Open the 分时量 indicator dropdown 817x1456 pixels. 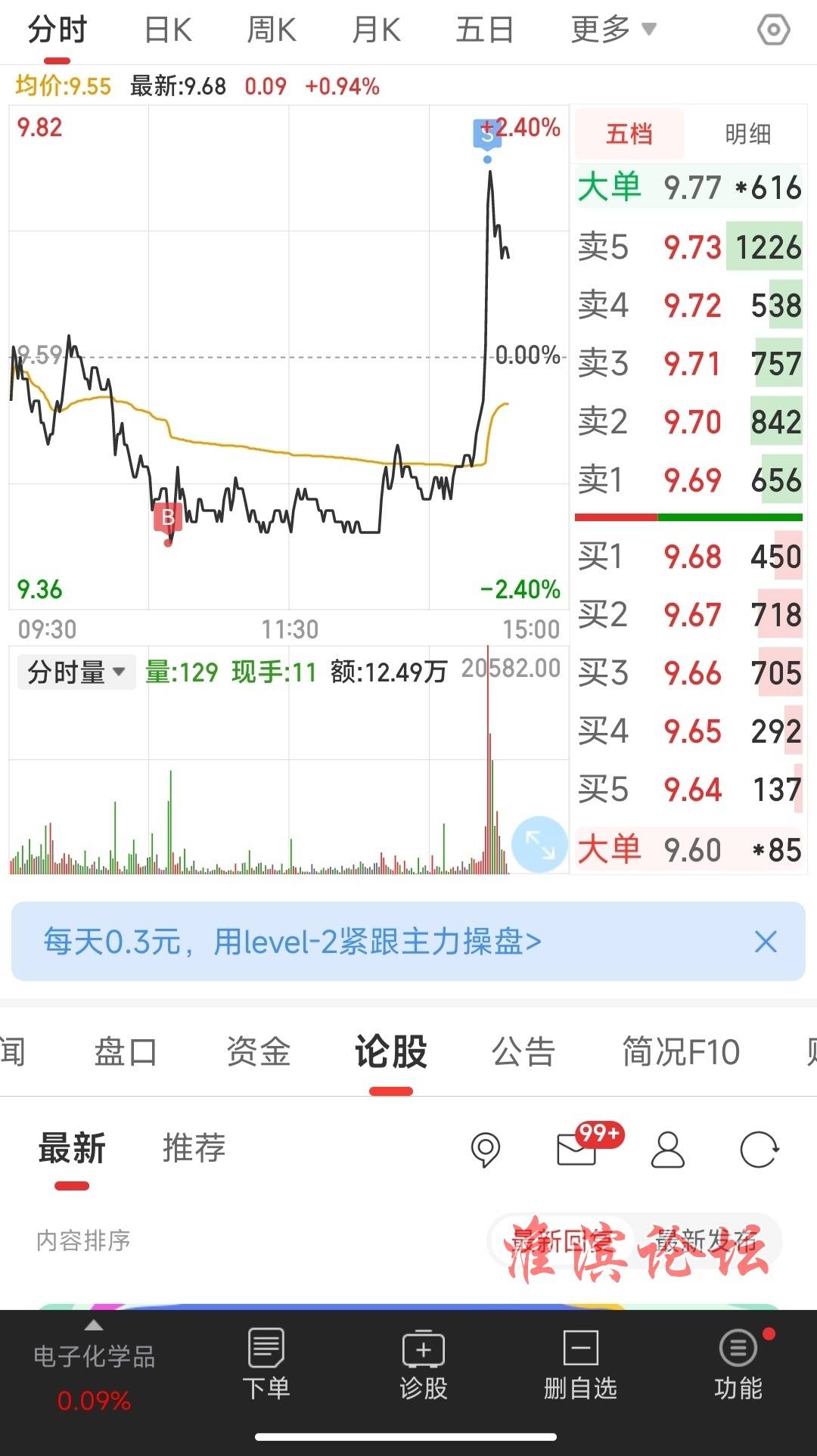[x=76, y=672]
